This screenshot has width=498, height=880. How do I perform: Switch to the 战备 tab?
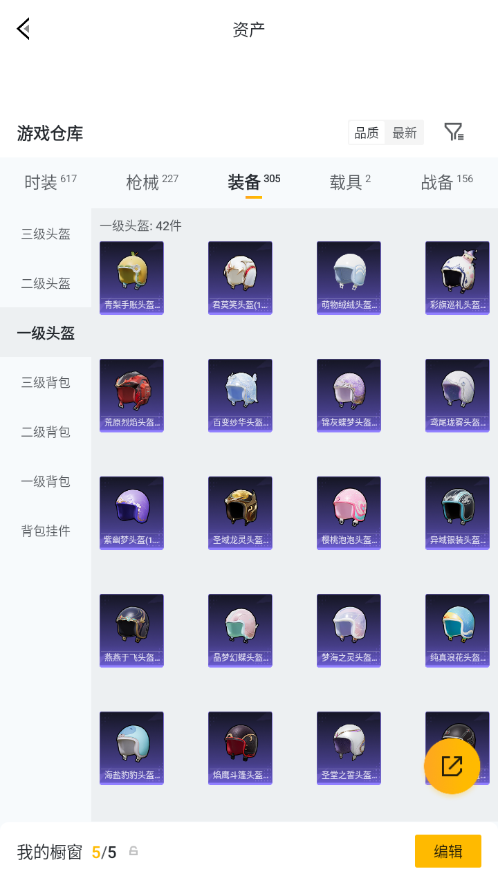pos(447,182)
